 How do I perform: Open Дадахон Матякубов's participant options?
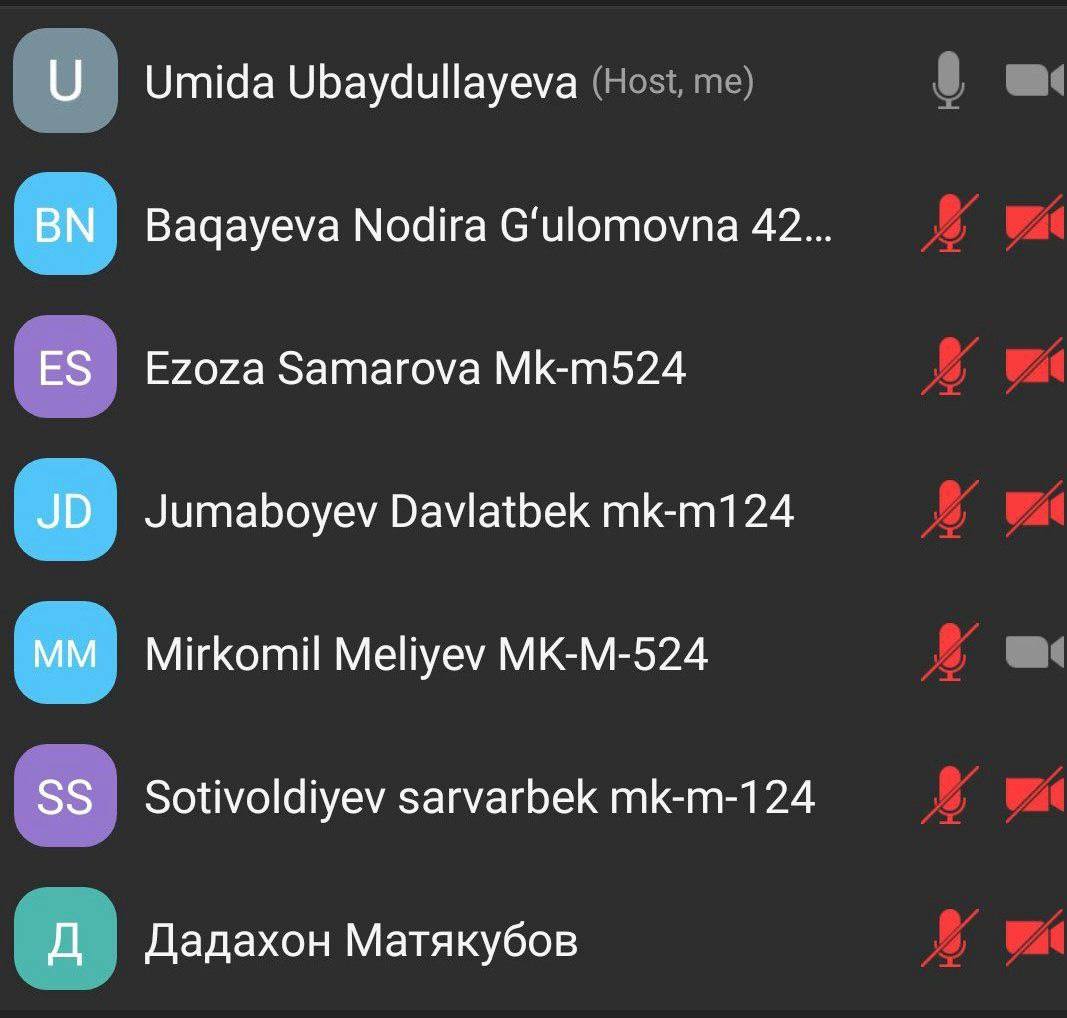361,941
